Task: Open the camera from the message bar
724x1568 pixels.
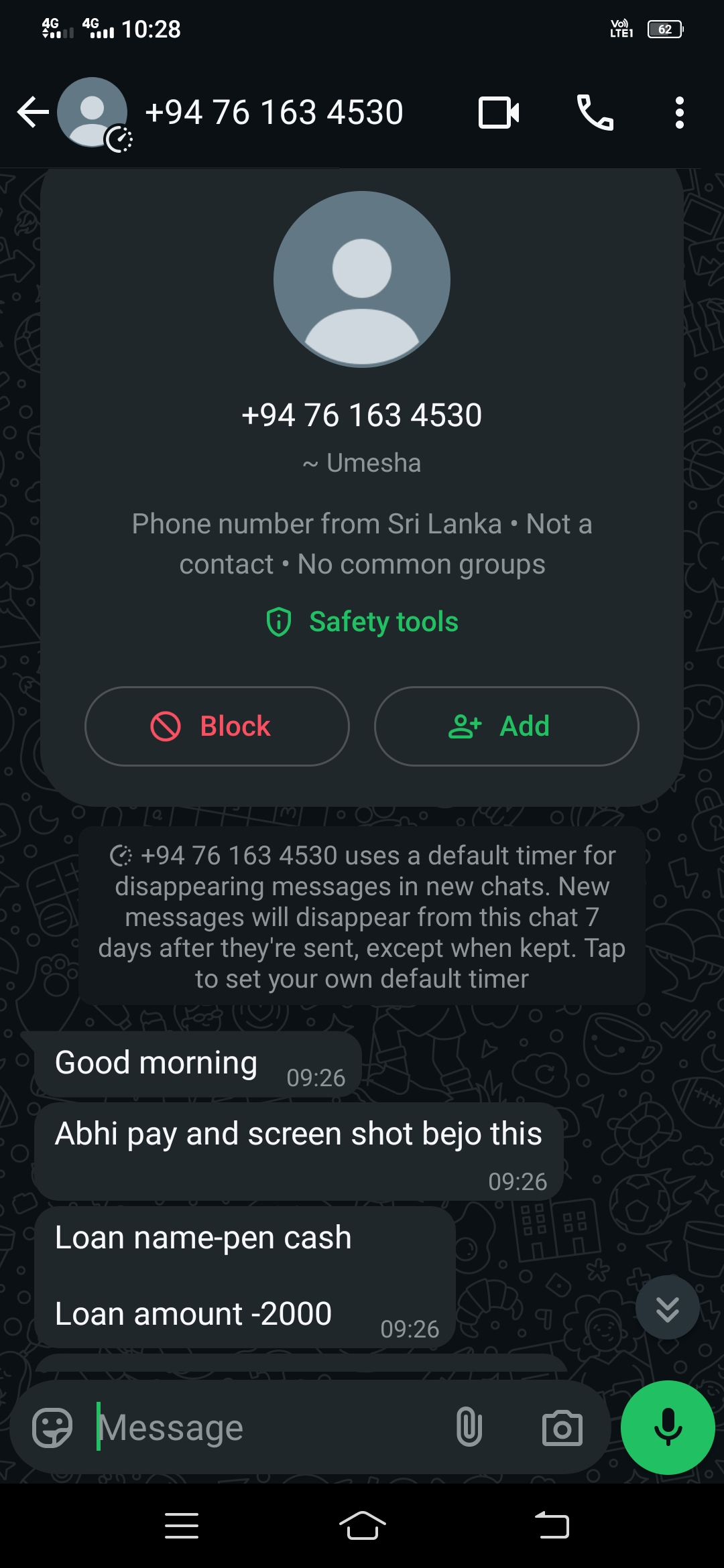Action: 562,1427
